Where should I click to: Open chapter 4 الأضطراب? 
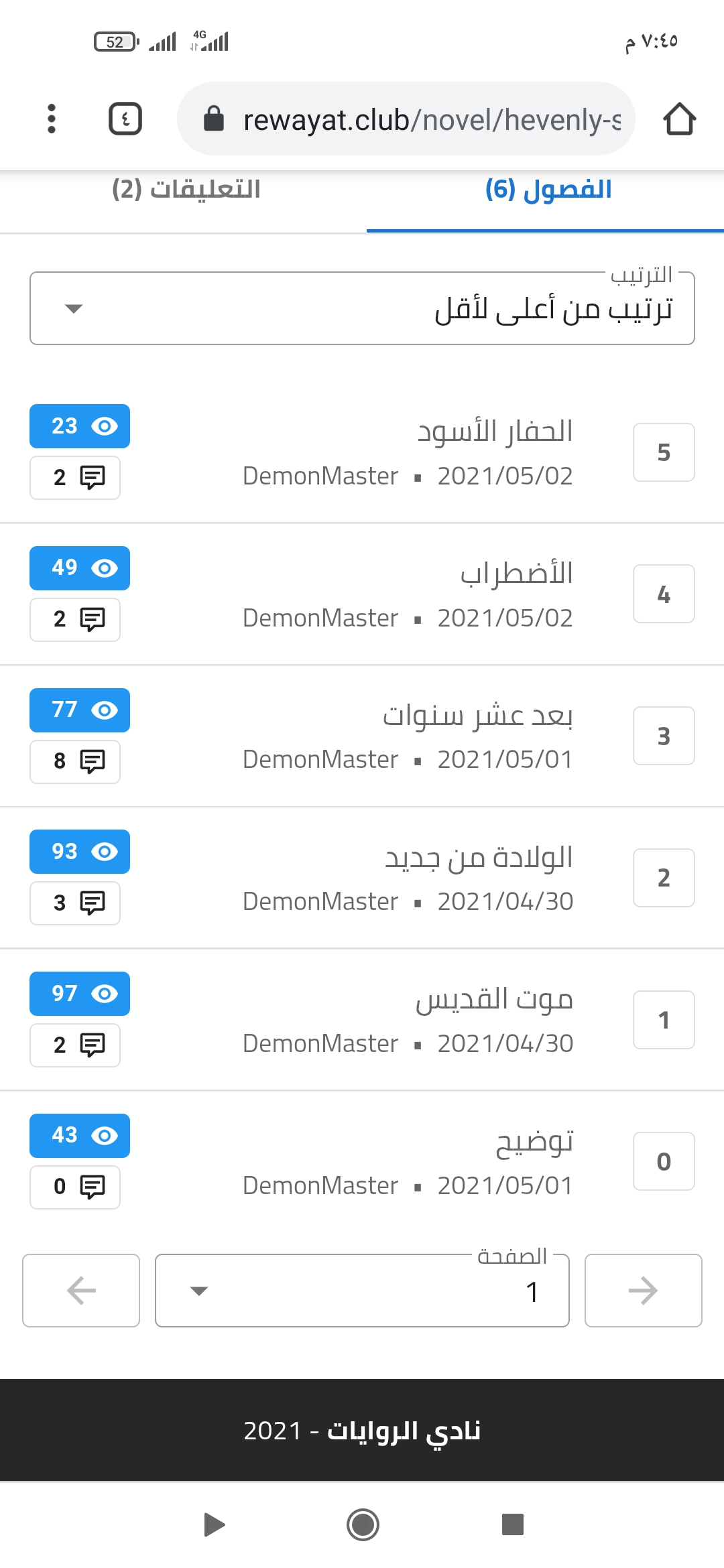[516, 574]
